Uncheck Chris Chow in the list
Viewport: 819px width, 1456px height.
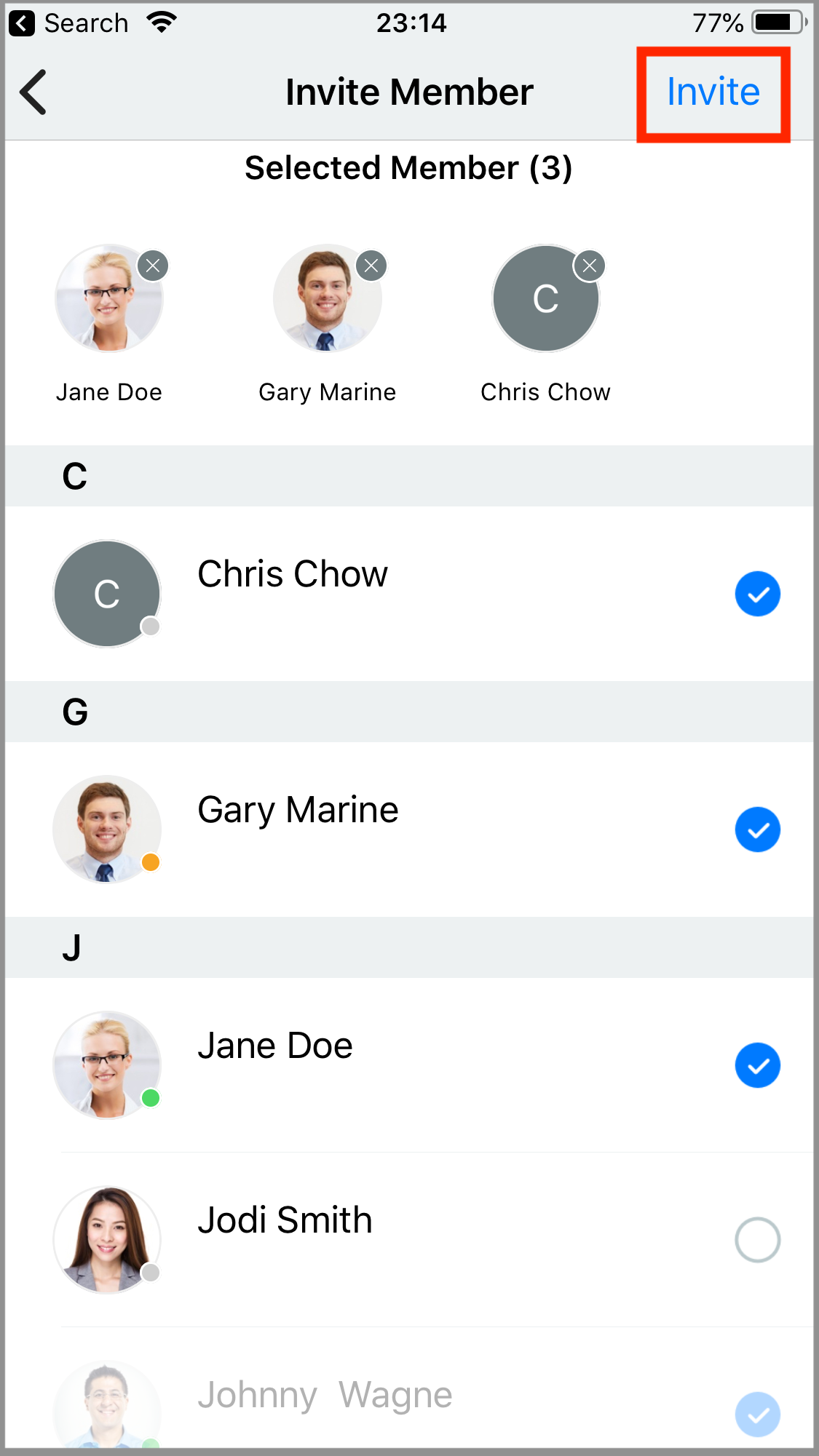point(757,594)
